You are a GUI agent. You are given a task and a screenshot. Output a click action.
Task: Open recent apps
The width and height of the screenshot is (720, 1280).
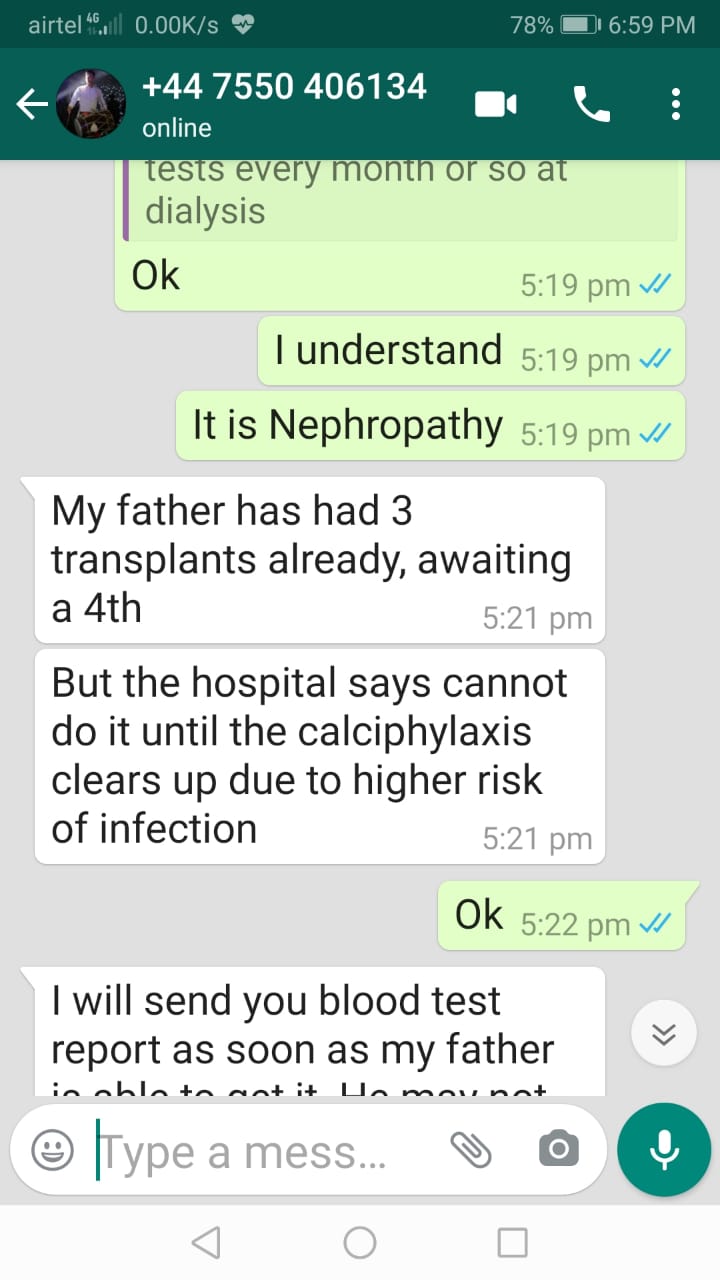pos(512,1243)
